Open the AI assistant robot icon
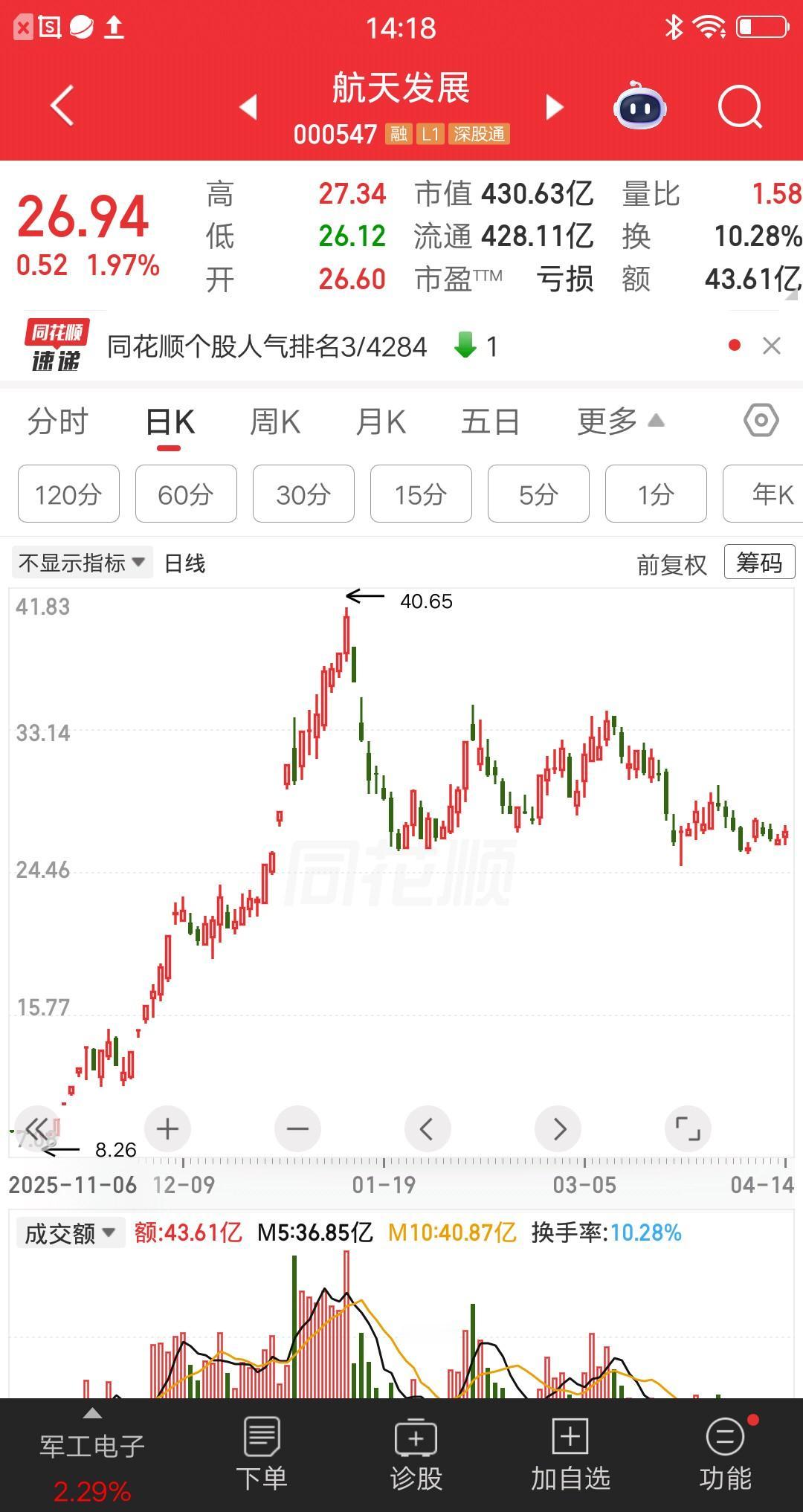 (x=640, y=108)
